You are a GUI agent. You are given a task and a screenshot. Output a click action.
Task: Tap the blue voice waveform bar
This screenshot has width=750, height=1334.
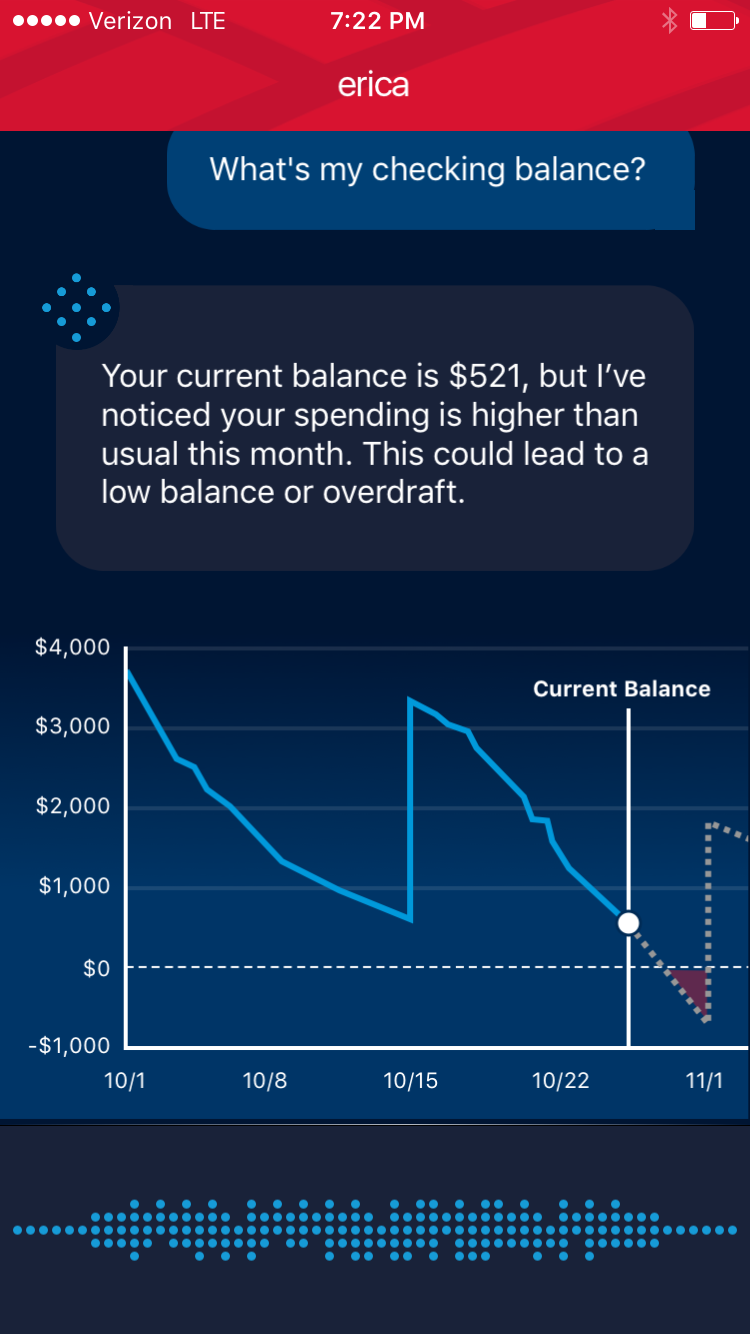[375, 1229]
